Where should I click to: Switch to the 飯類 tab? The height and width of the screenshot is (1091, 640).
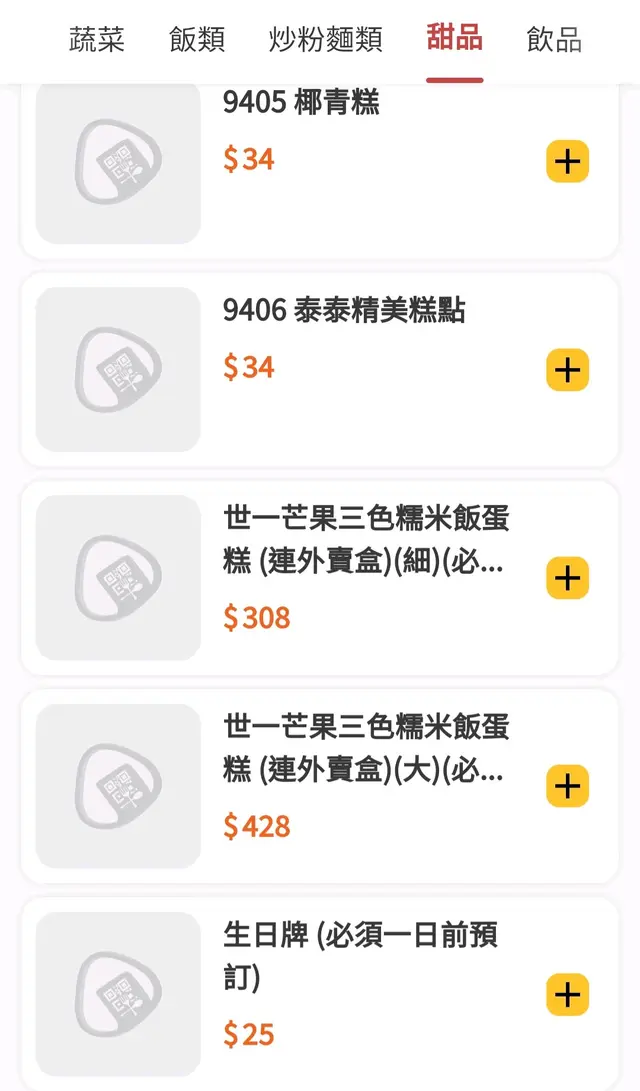197,40
